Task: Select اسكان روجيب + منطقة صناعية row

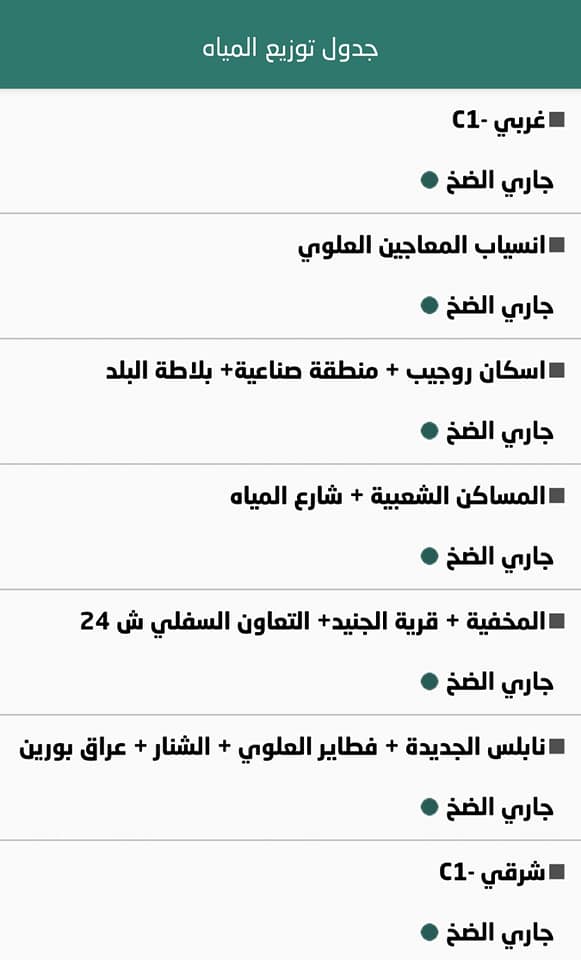Action: (x=290, y=401)
